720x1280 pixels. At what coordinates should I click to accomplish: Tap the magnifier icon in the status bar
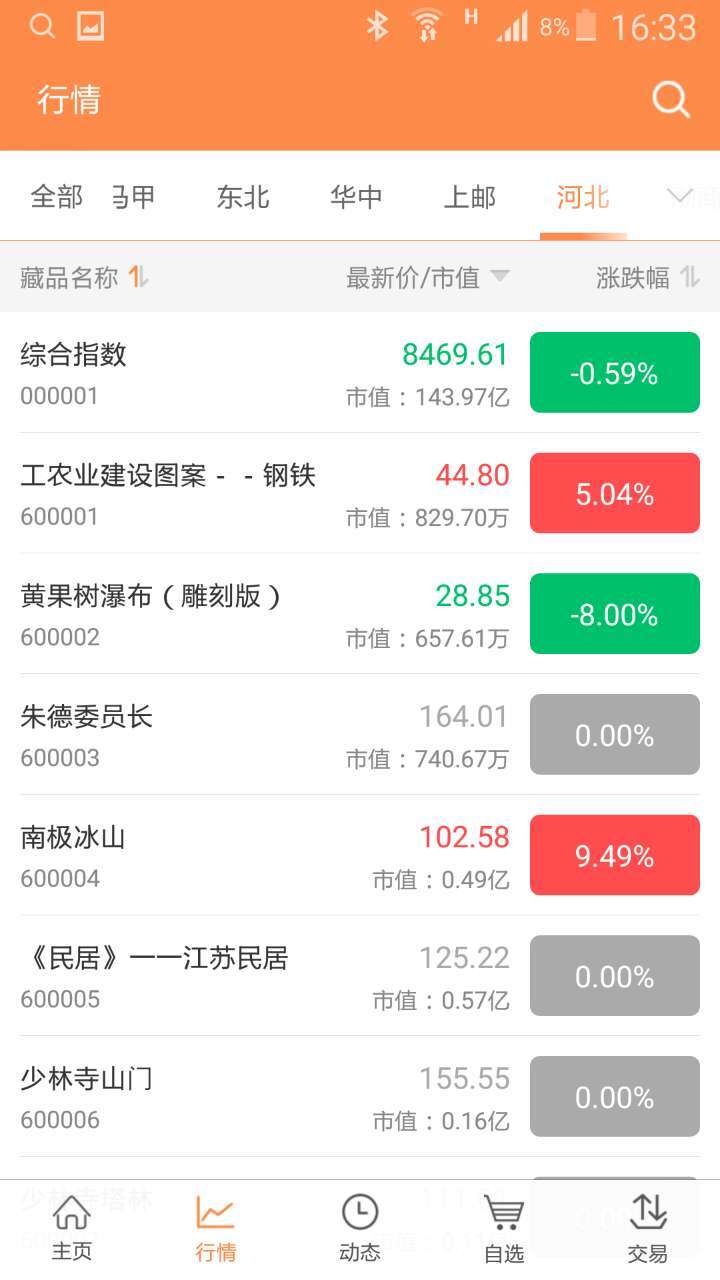[41, 25]
